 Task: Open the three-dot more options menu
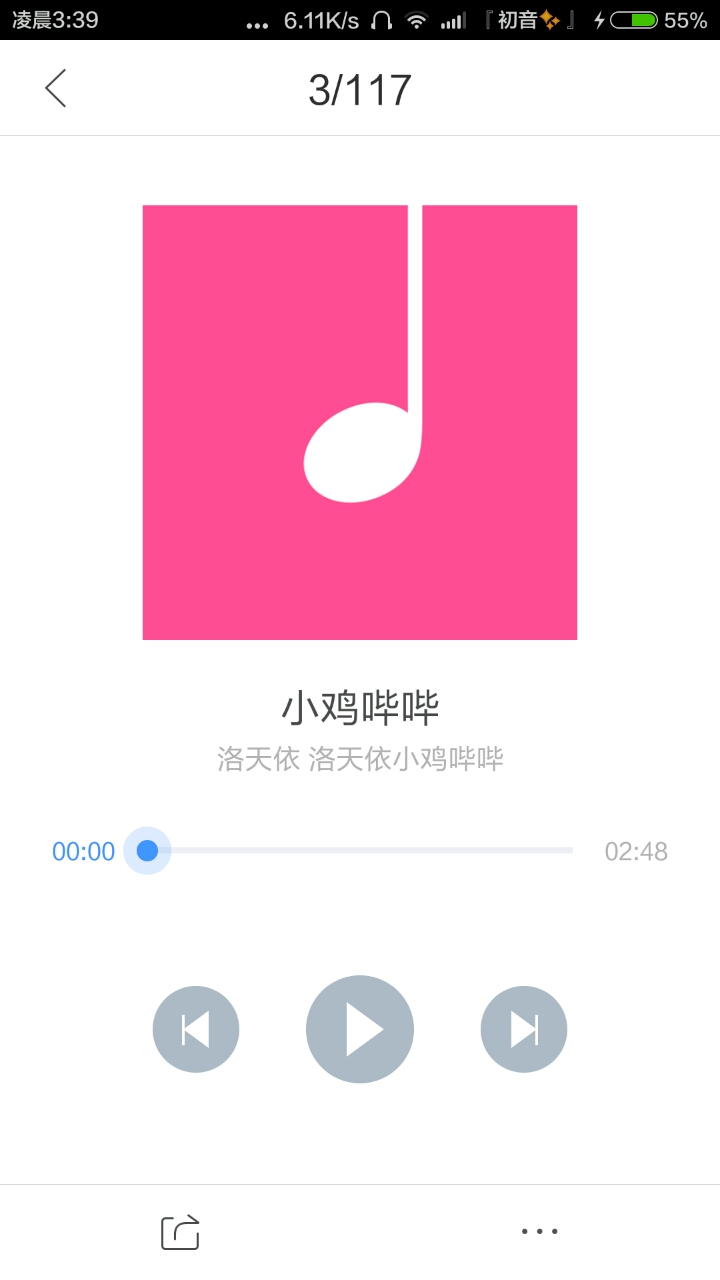[x=540, y=1232]
